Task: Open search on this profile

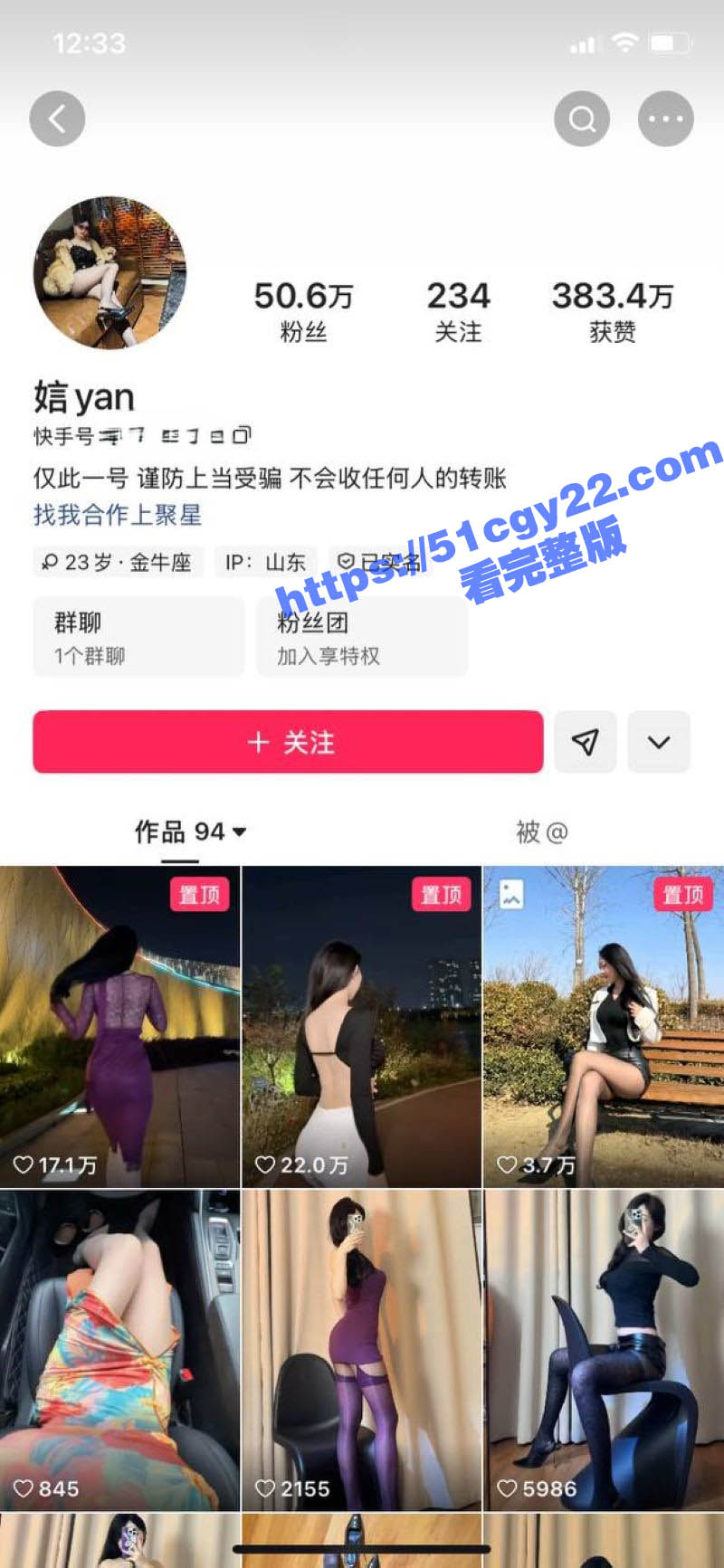Action: pyautogui.click(x=581, y=119)
